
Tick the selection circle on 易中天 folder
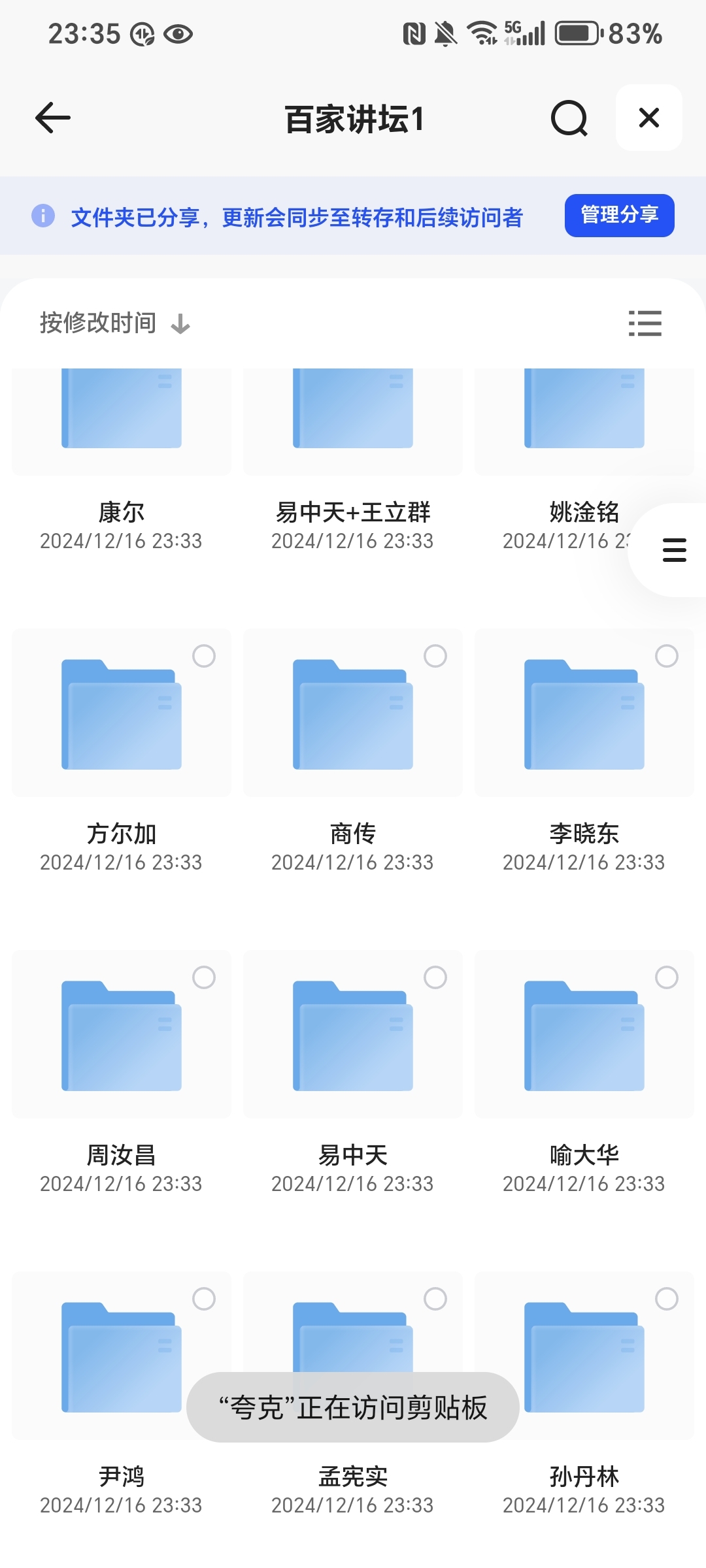coord(435,977)
